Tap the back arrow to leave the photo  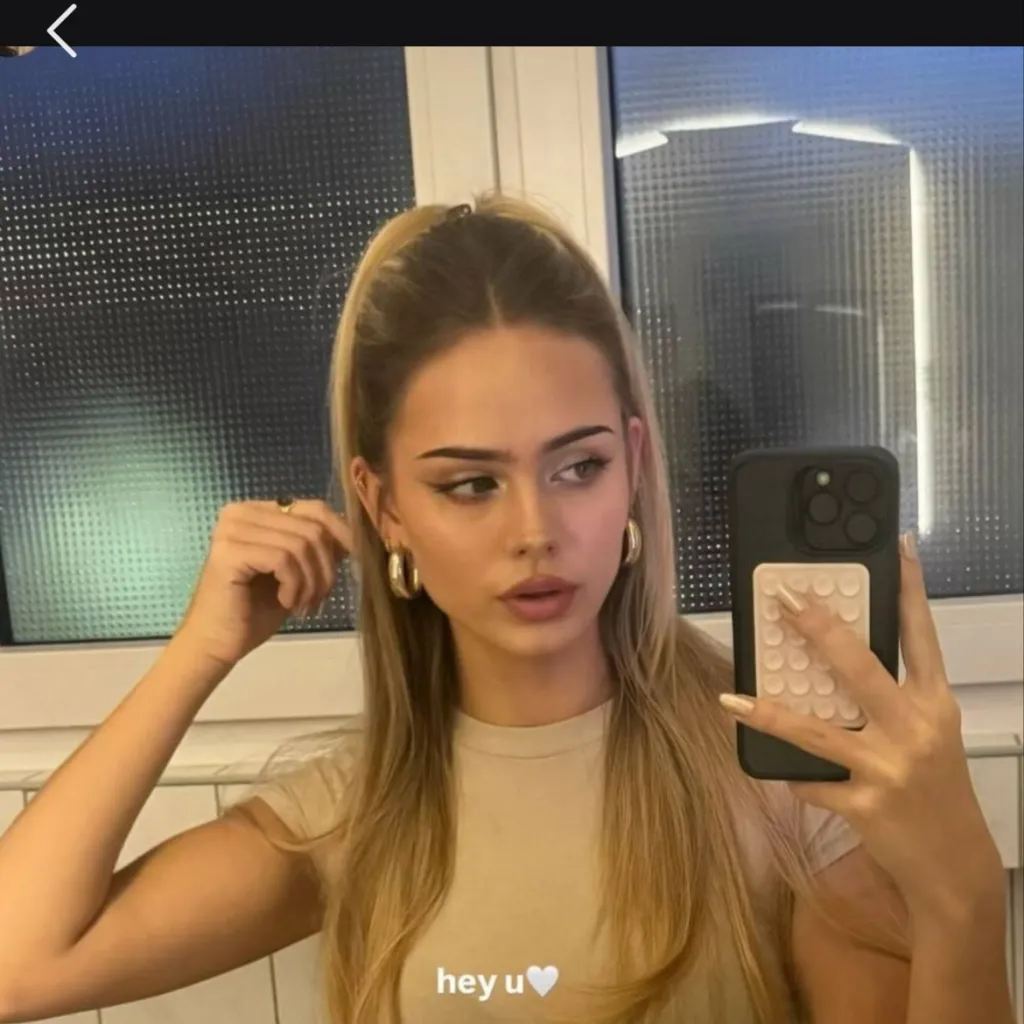62,30
